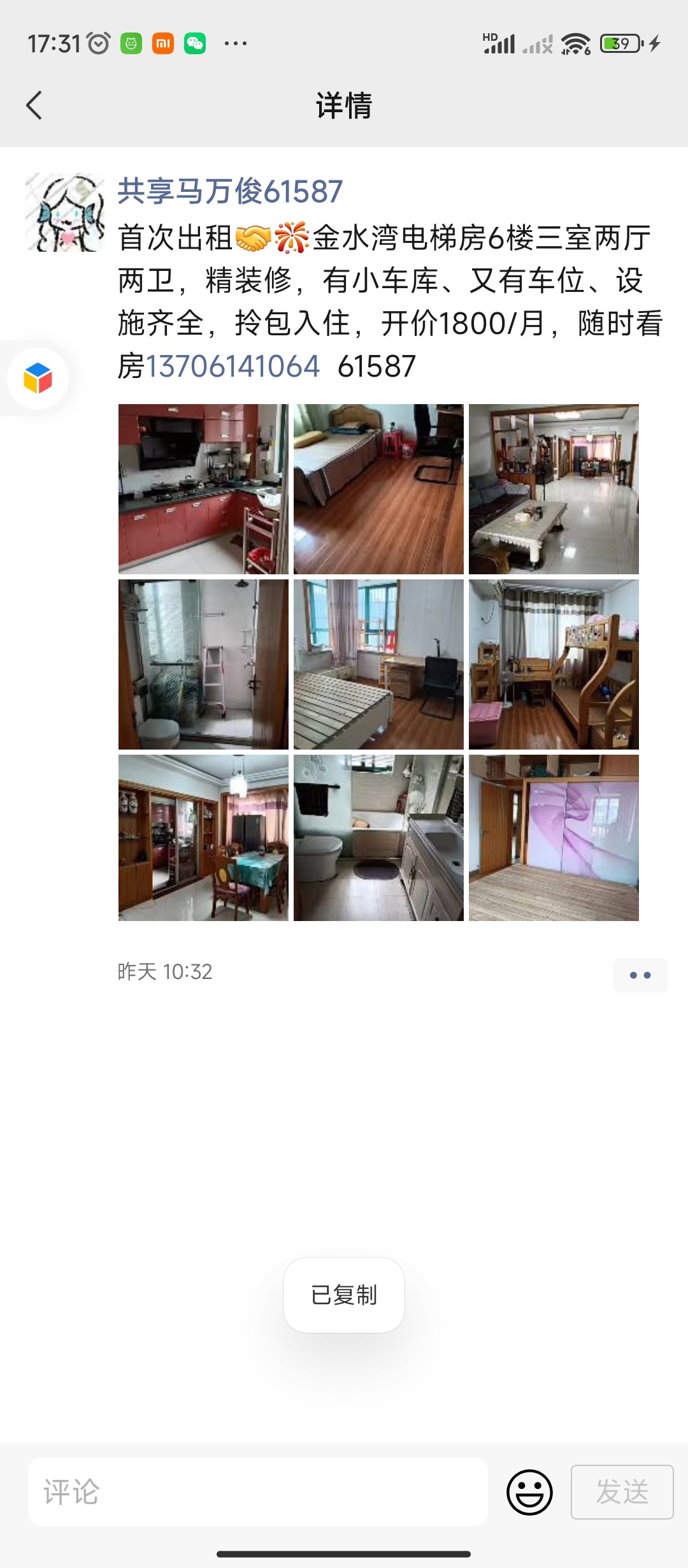View the purple wardrobe photo

pos(554,838)
